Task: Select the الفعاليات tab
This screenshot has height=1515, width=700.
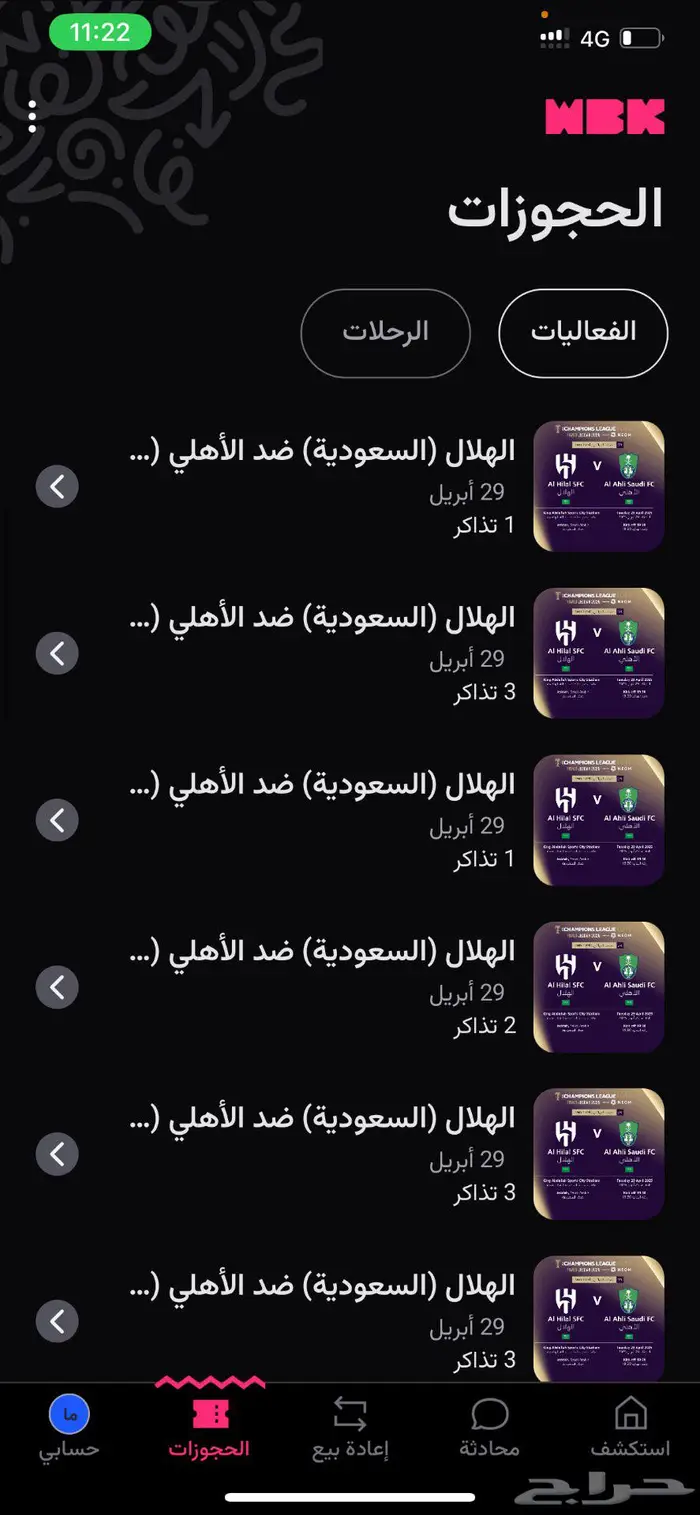Action: point(583,333)
